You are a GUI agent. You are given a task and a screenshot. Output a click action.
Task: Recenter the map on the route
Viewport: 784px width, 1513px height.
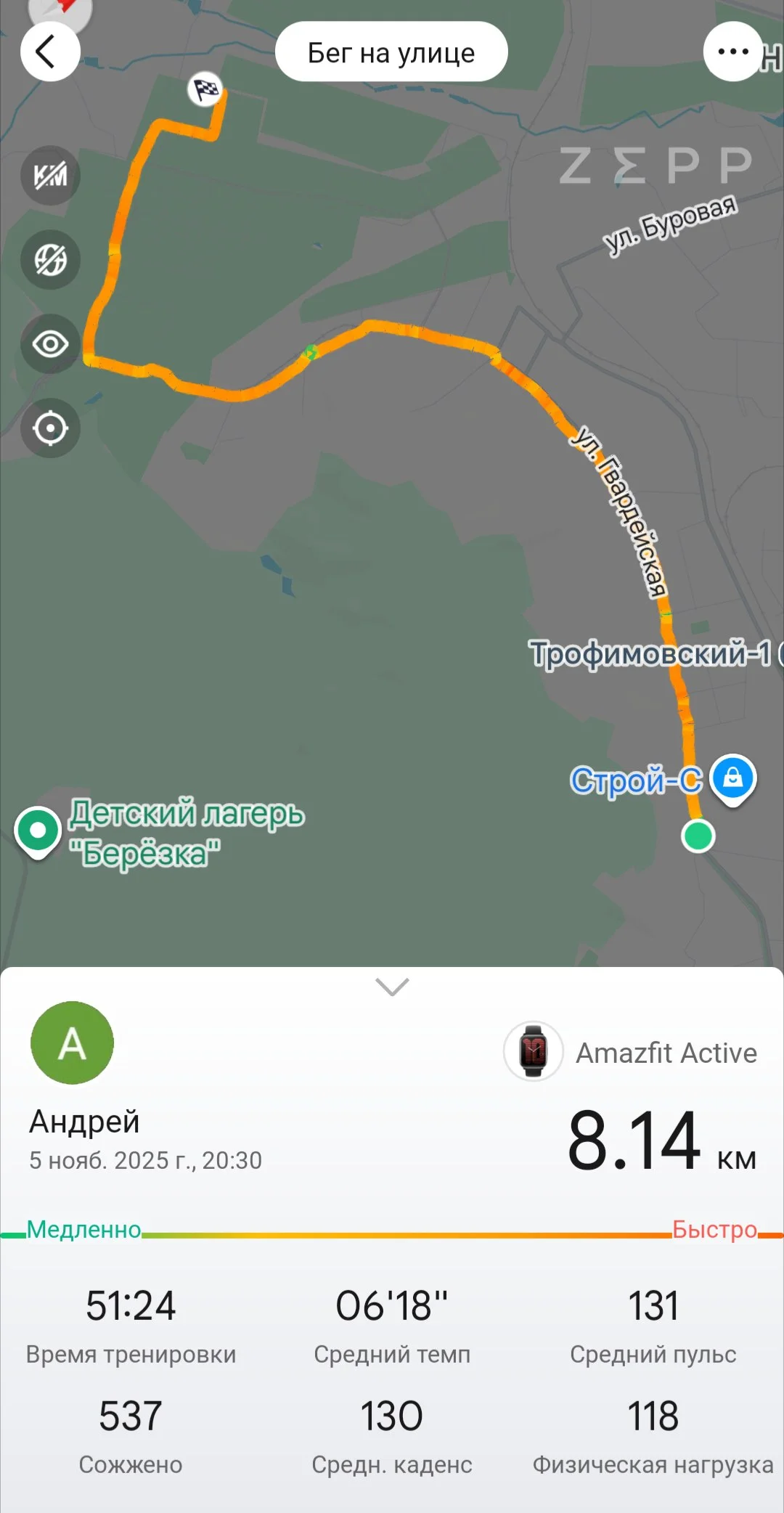point(50,428)
